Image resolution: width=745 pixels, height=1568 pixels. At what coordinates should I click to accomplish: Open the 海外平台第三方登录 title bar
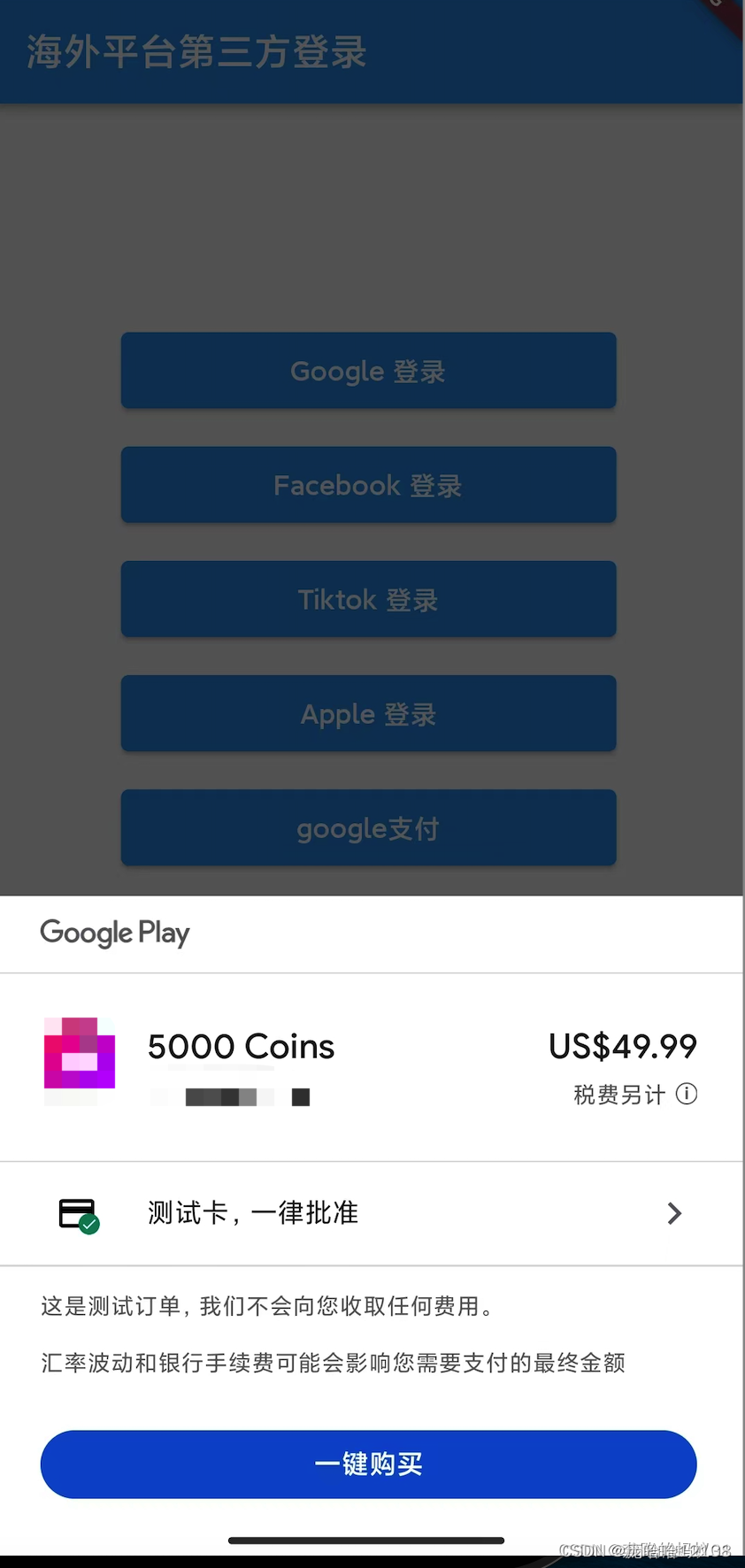(x=195, y=53)
